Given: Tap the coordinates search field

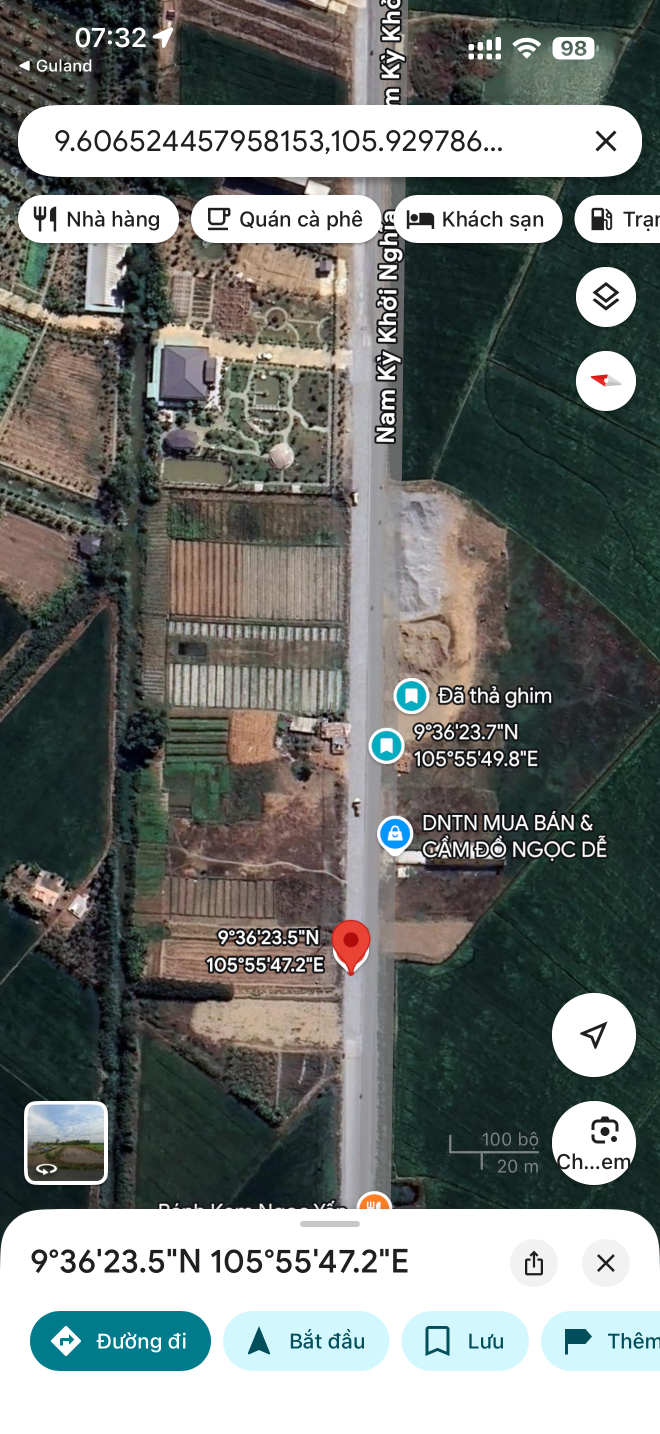Looking at the screenshot, I should click(x=290, y=142).
